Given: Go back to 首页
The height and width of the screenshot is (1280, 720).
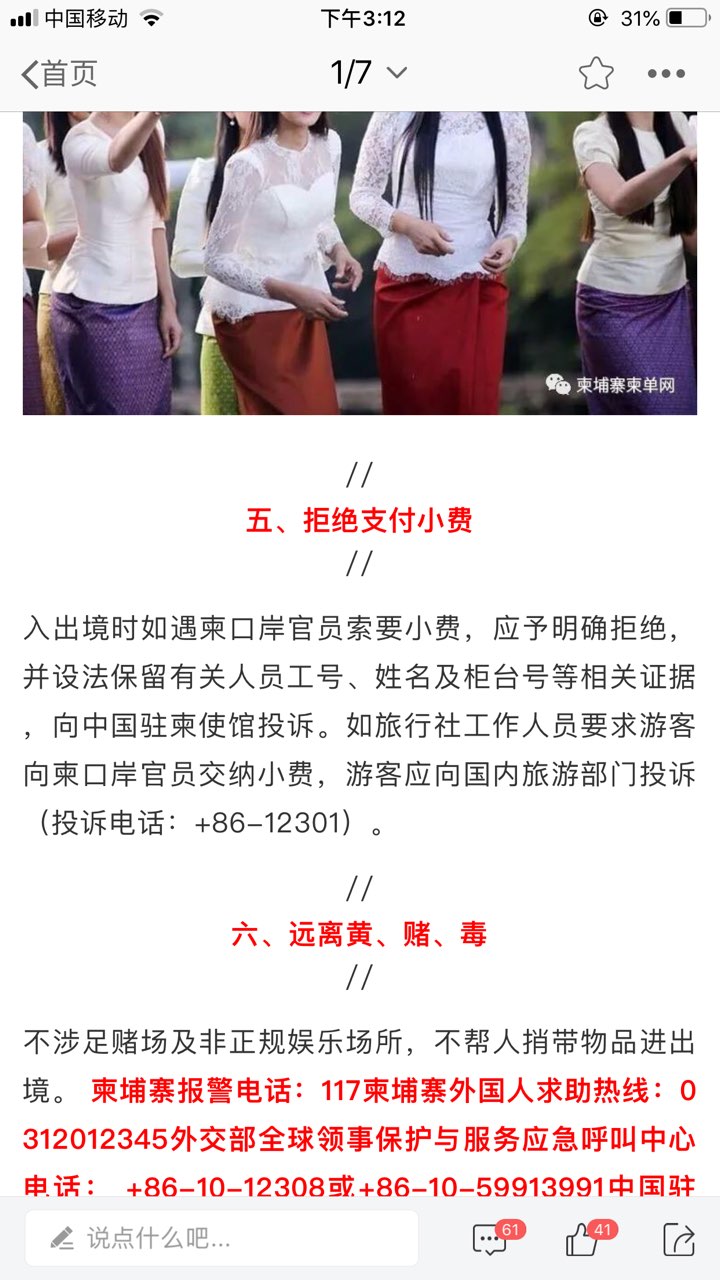Looking at the screenshot, I should tap(60, 73).
